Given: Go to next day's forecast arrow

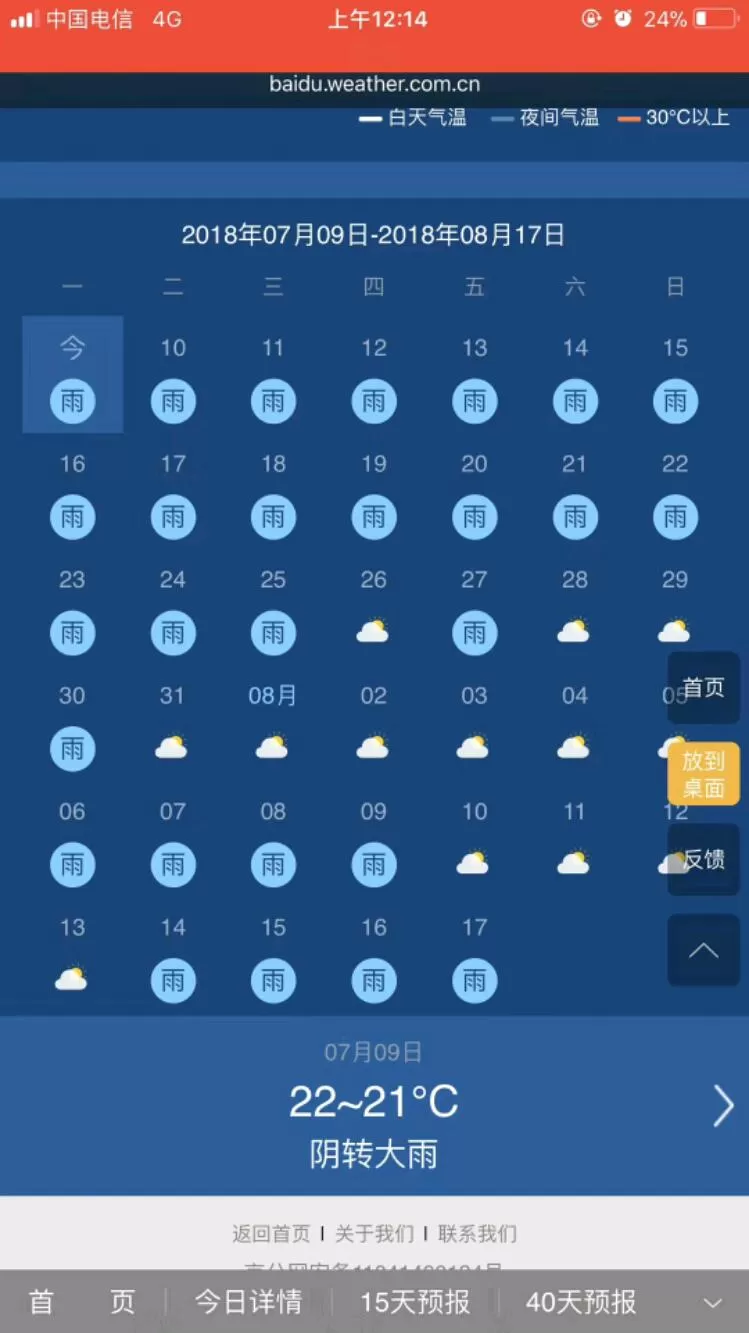Looking at the screenshot, I should [x=723, y=1106].
